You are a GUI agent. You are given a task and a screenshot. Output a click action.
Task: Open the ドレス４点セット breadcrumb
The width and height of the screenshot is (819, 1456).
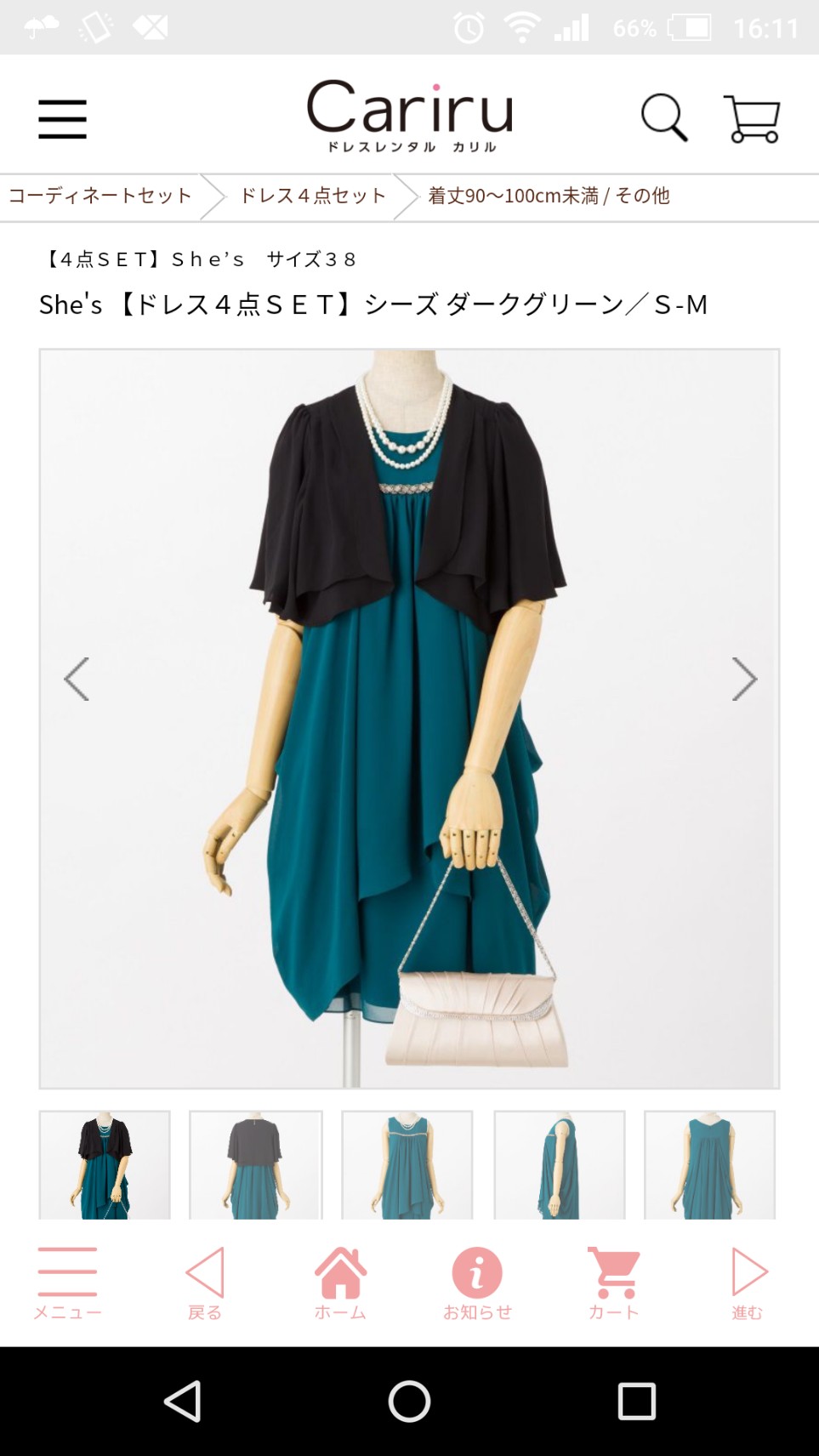point(313,196)
